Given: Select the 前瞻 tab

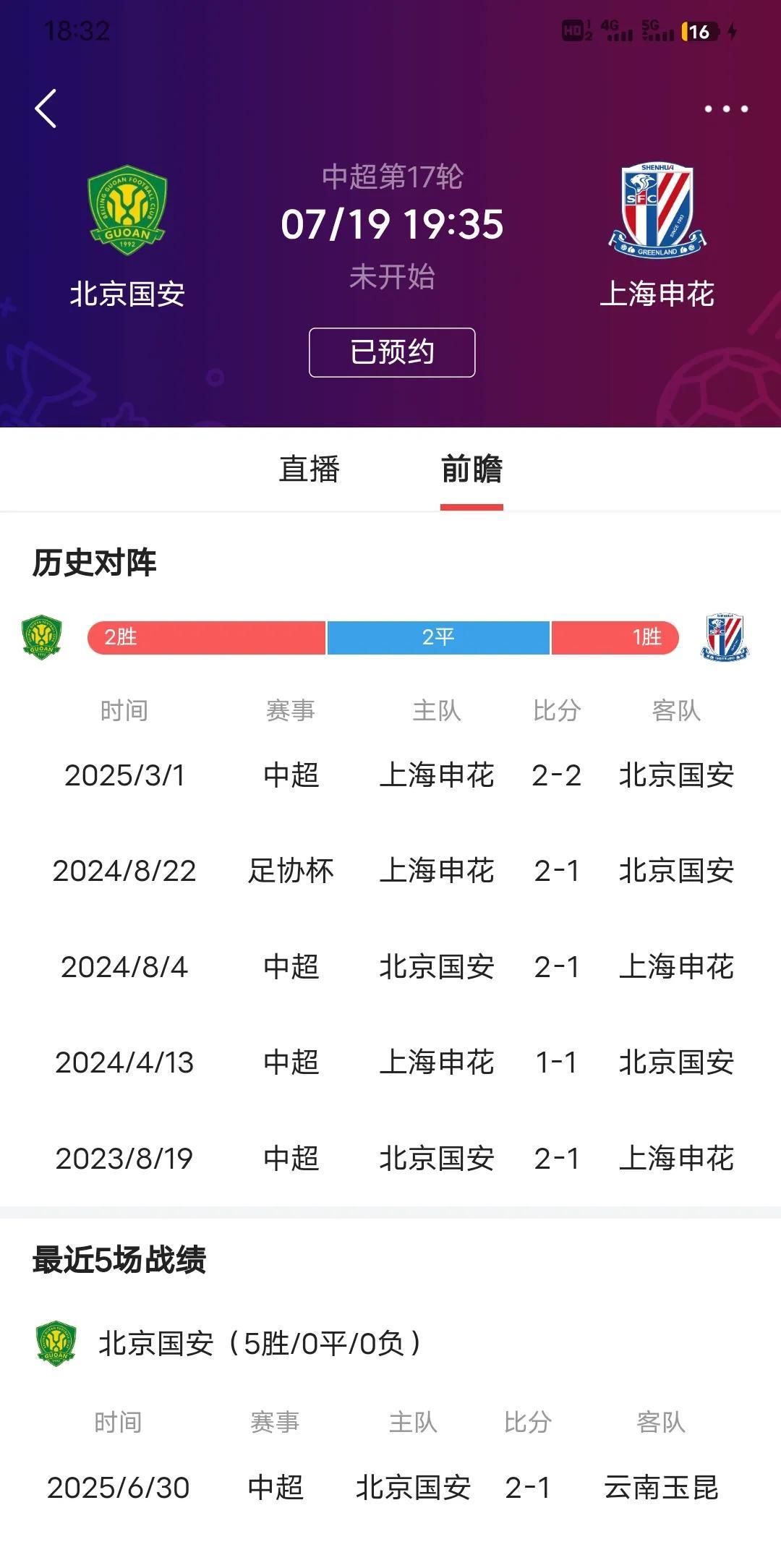Looking at the screenshot, I should (x=471, y=469).
